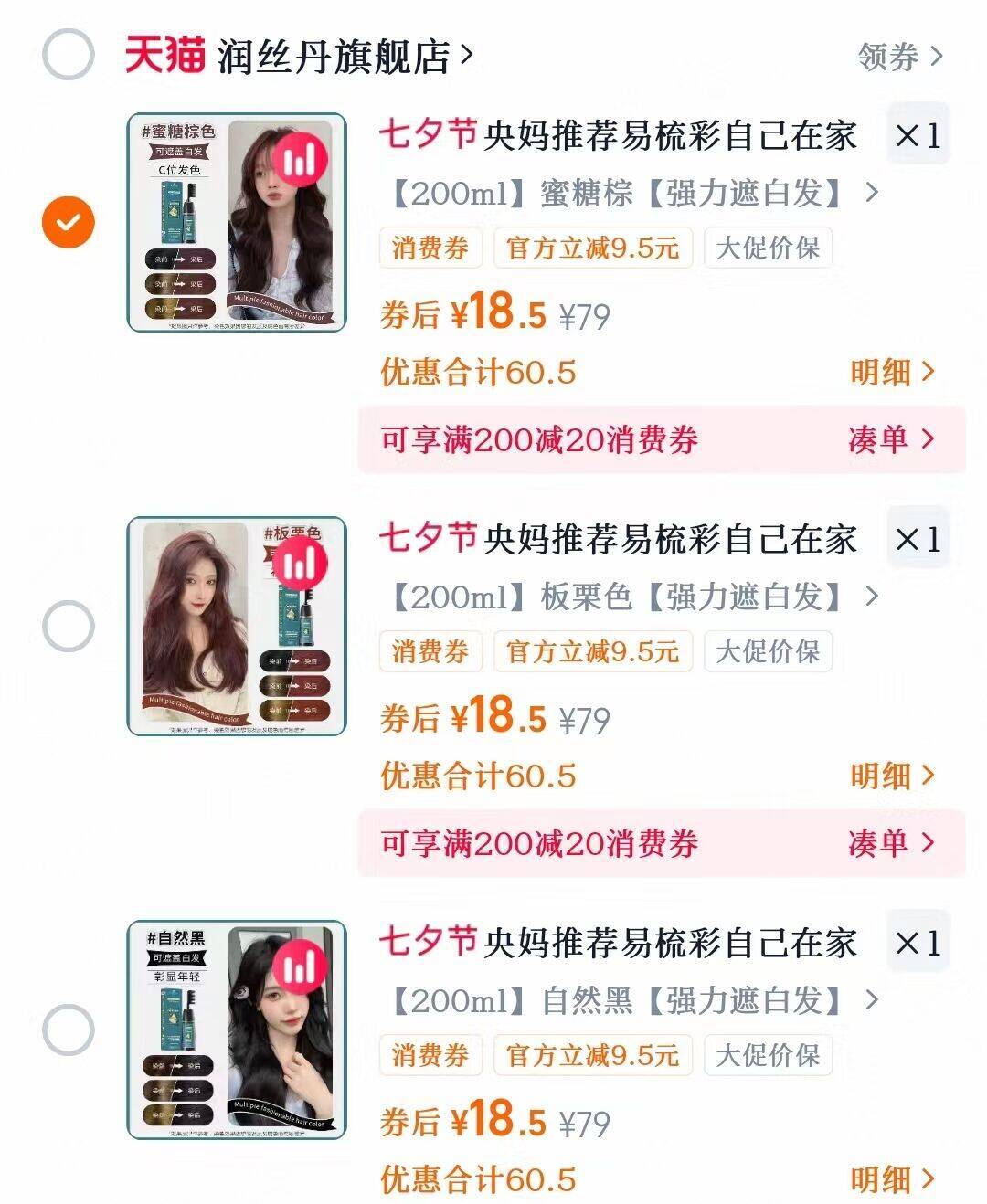Select the 消费券 tag on 蜜糖棕 item
Image resolution: width=987 pixels, height=1204 pixels.
pos(430,248)
